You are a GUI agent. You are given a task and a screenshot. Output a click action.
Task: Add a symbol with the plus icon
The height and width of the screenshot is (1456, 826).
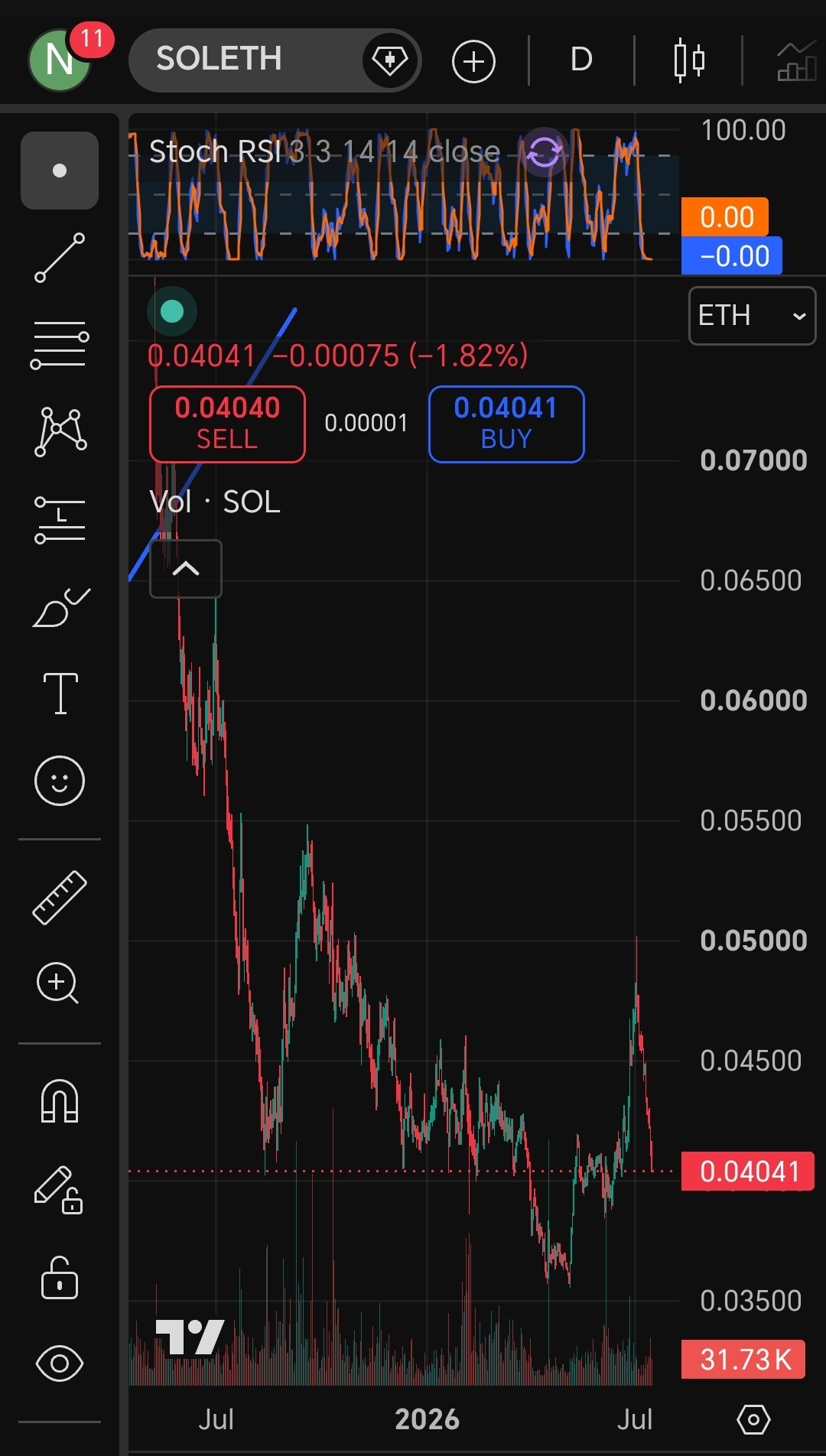coord(473,61)
